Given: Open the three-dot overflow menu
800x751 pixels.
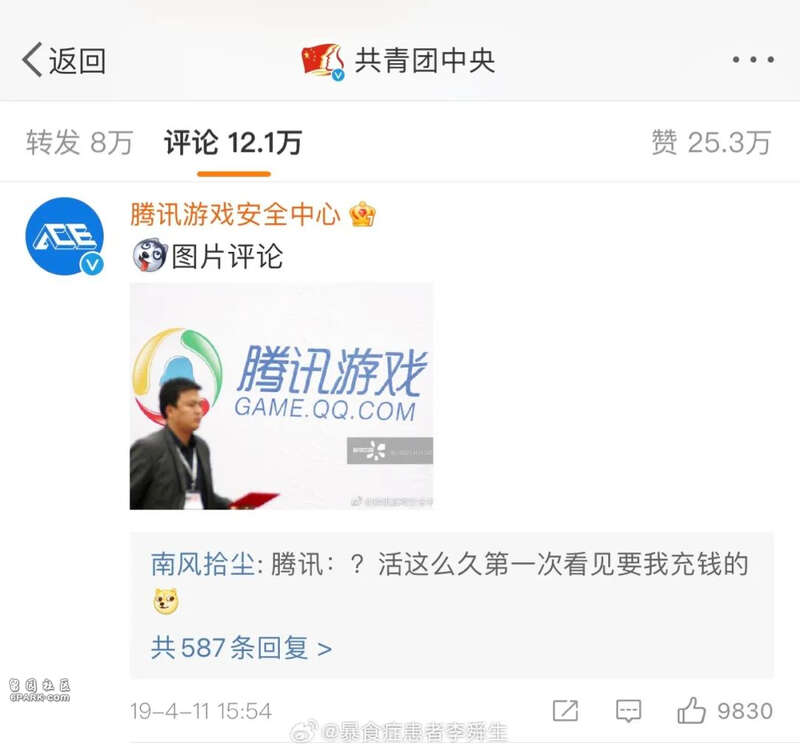Looking at the screenshot, I should point(752,61).
